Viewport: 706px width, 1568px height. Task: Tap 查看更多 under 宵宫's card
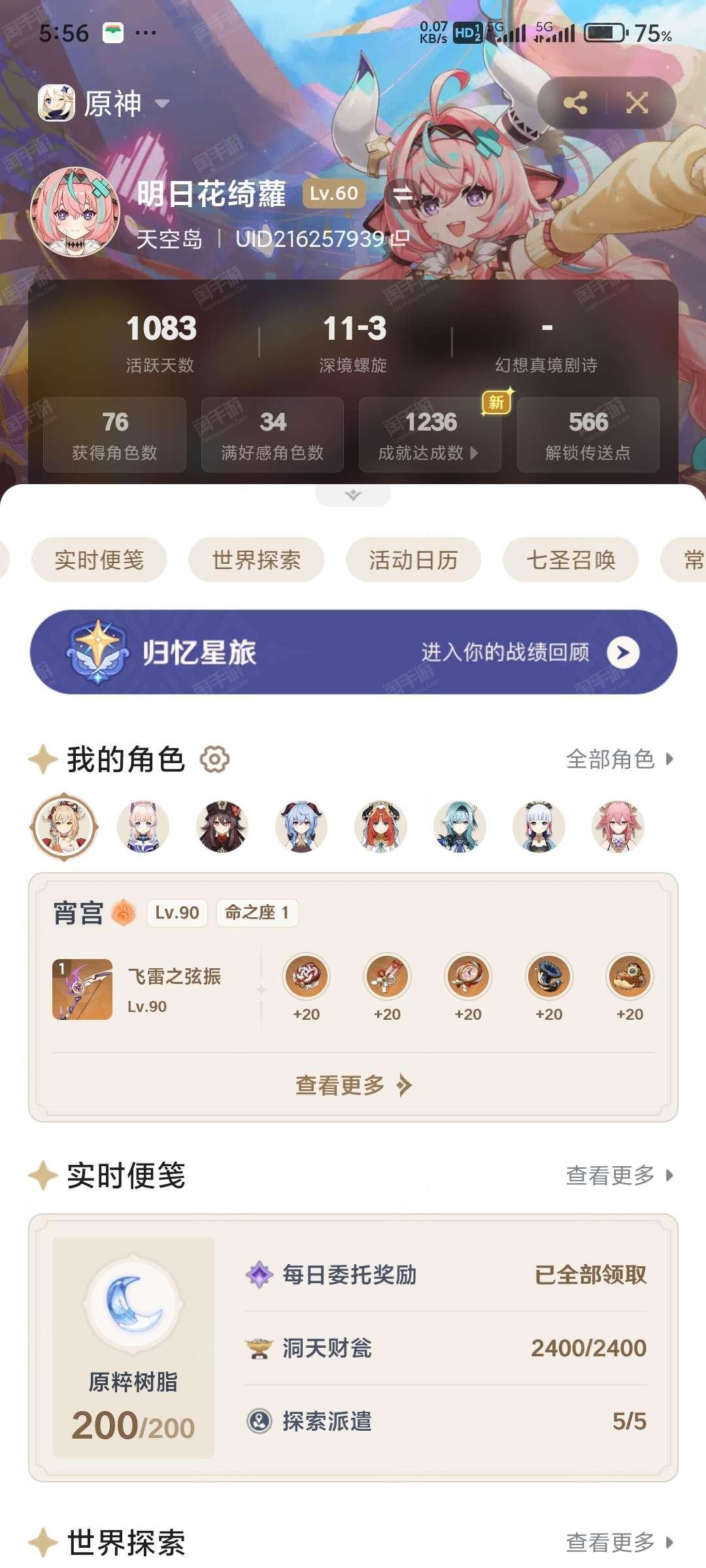coord(353,1085)
